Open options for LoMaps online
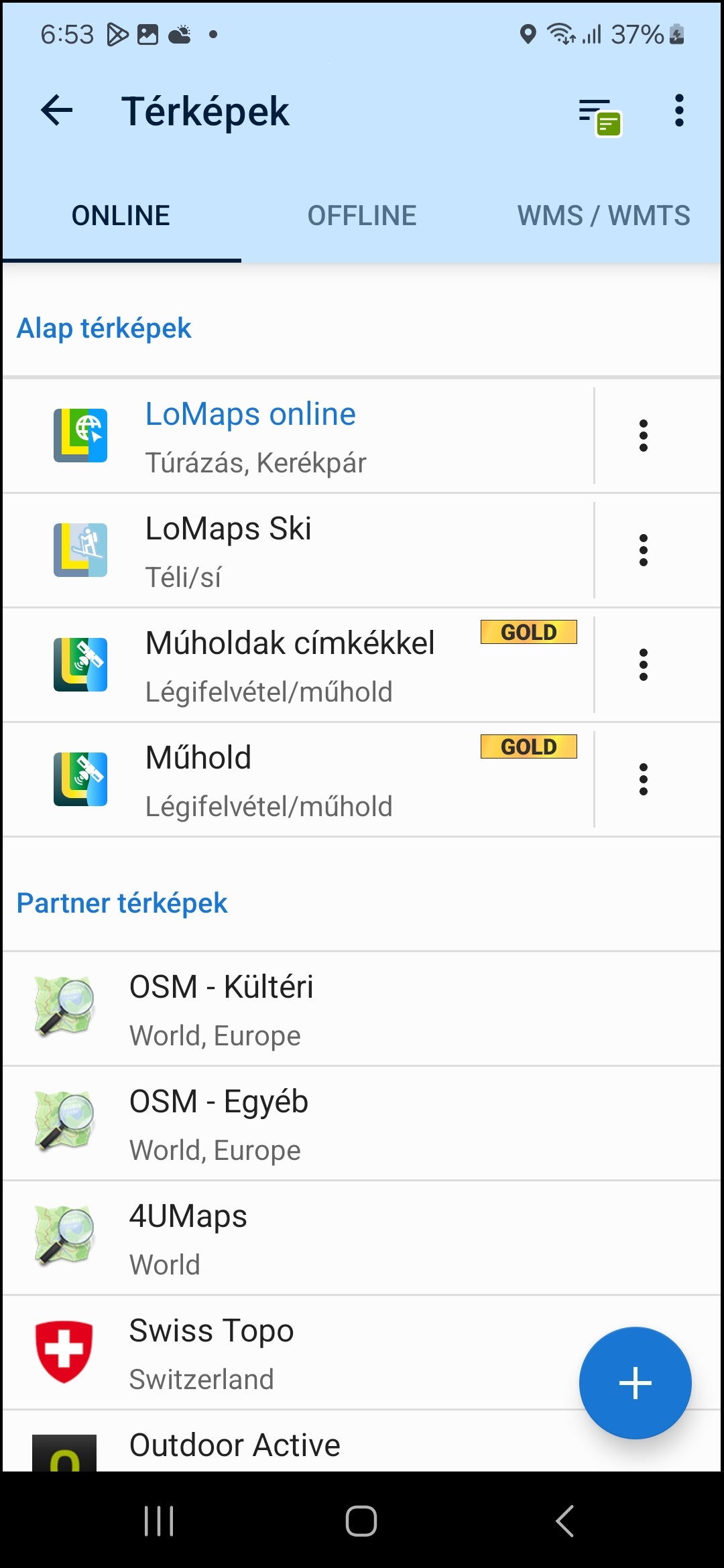The height and width of the screenshot is (1568, 724). (x=644, y=436)
